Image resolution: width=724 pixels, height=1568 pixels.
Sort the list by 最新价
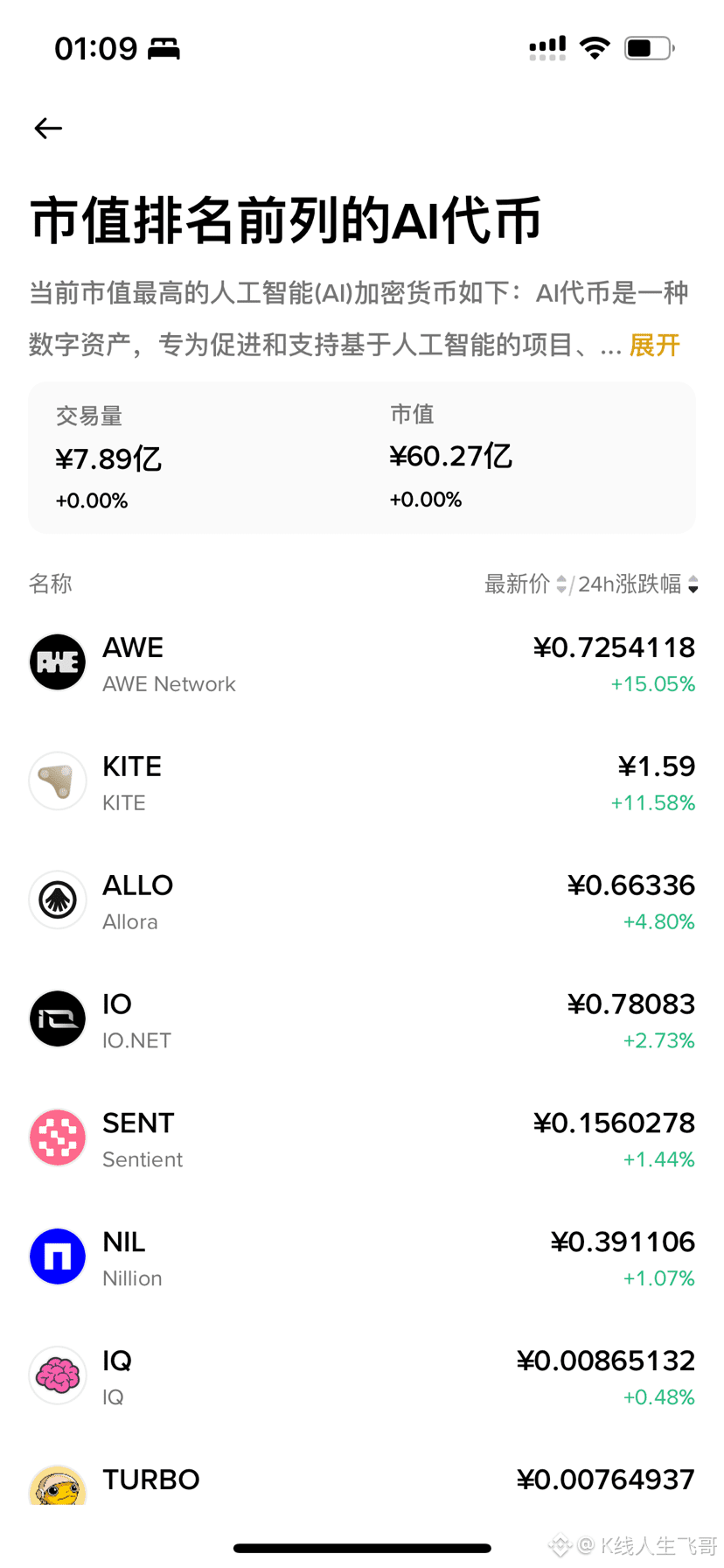coord(525,584)
